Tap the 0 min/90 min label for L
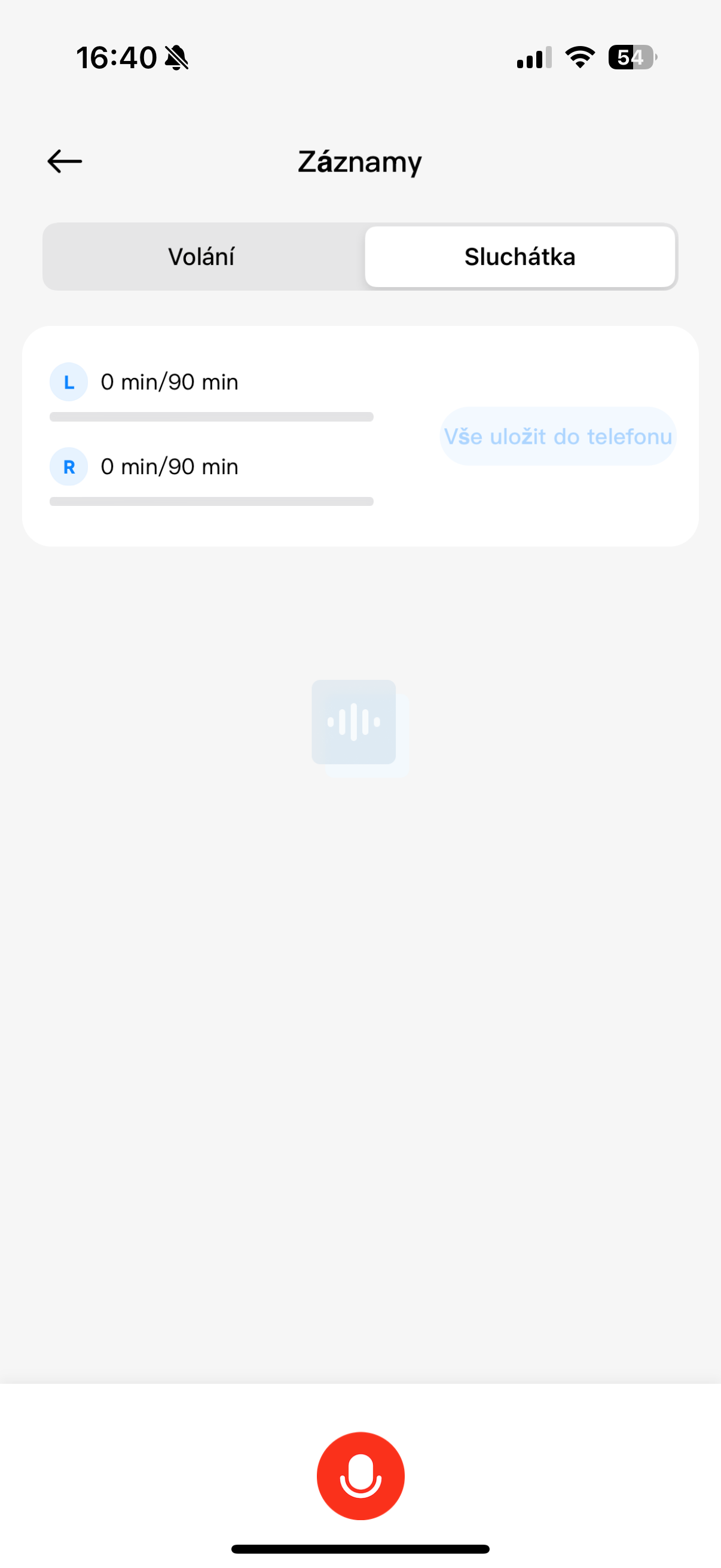 click(x=169, y=382)
